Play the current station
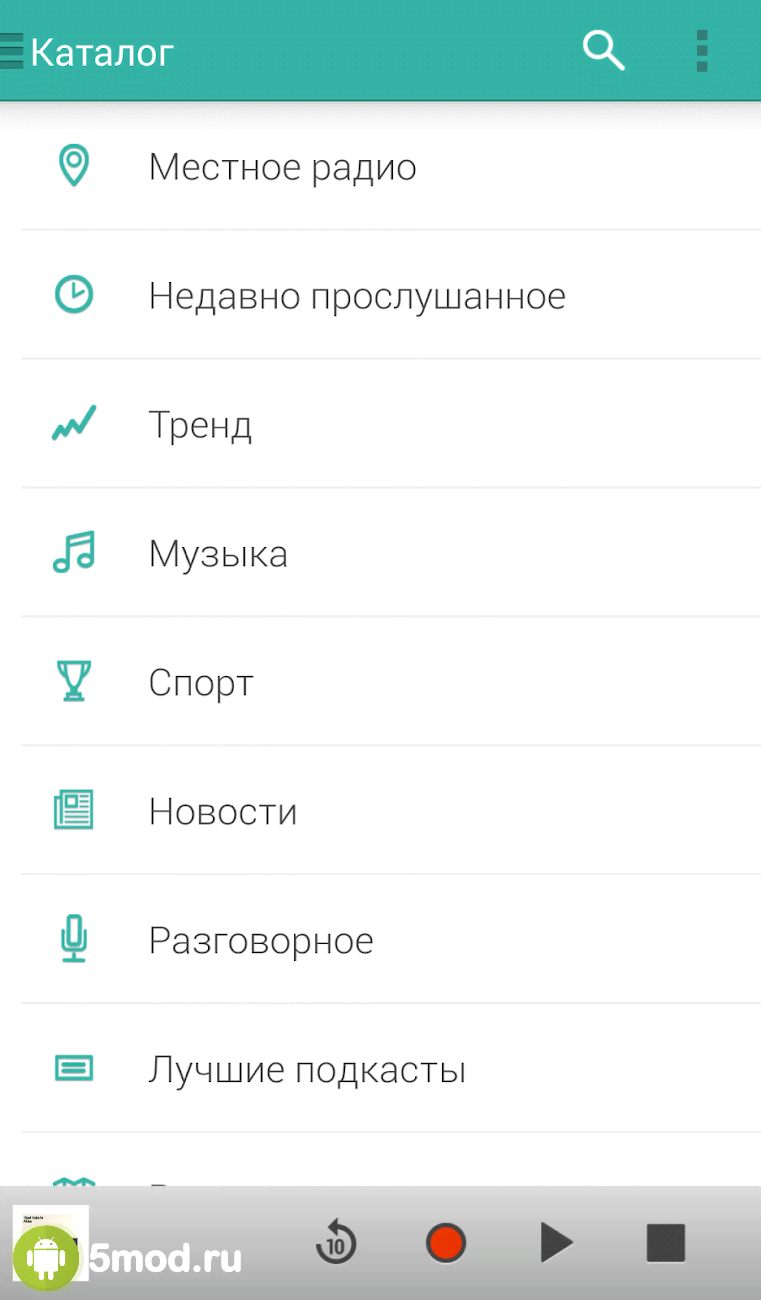 coord(556,1243)
